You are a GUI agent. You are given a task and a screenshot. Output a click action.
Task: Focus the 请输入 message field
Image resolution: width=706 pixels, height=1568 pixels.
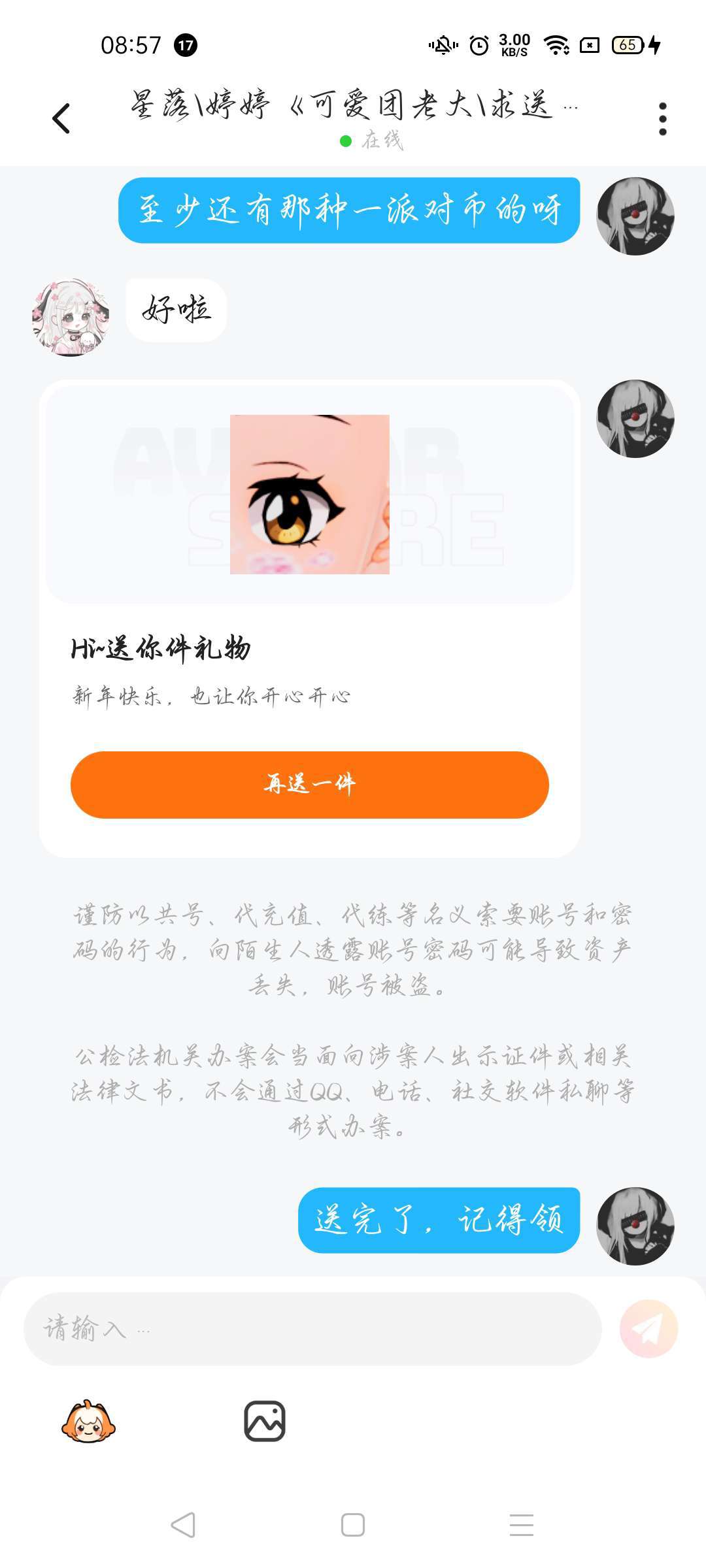(x=312, y=1329)
